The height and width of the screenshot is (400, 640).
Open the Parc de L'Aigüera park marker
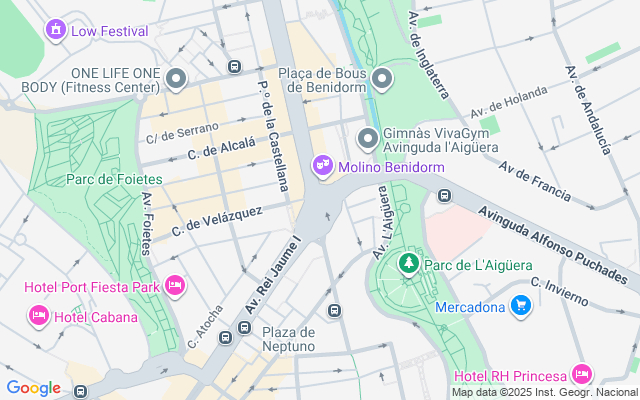[x=408, y=264]
